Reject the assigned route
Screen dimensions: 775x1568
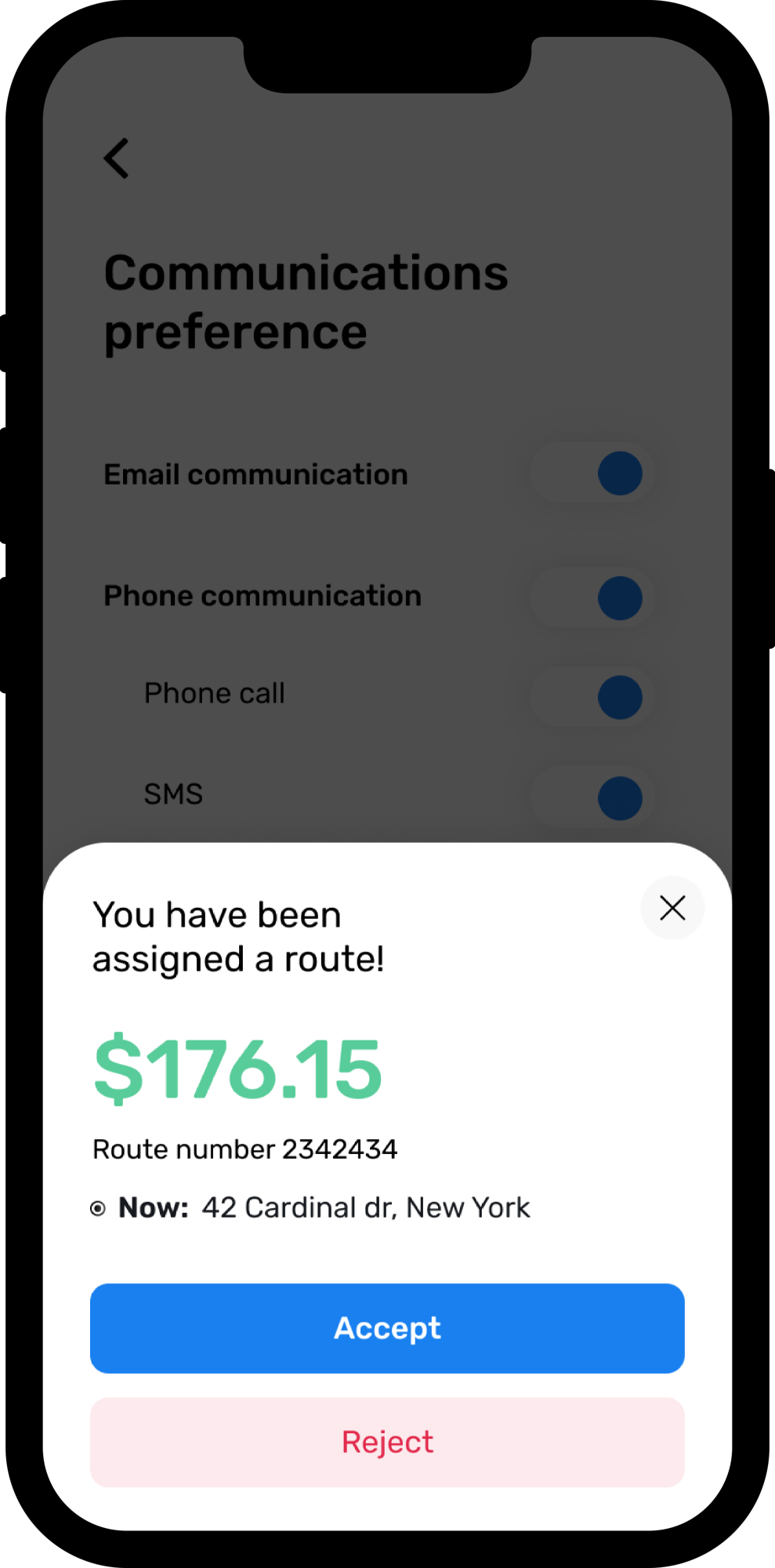387,1442
